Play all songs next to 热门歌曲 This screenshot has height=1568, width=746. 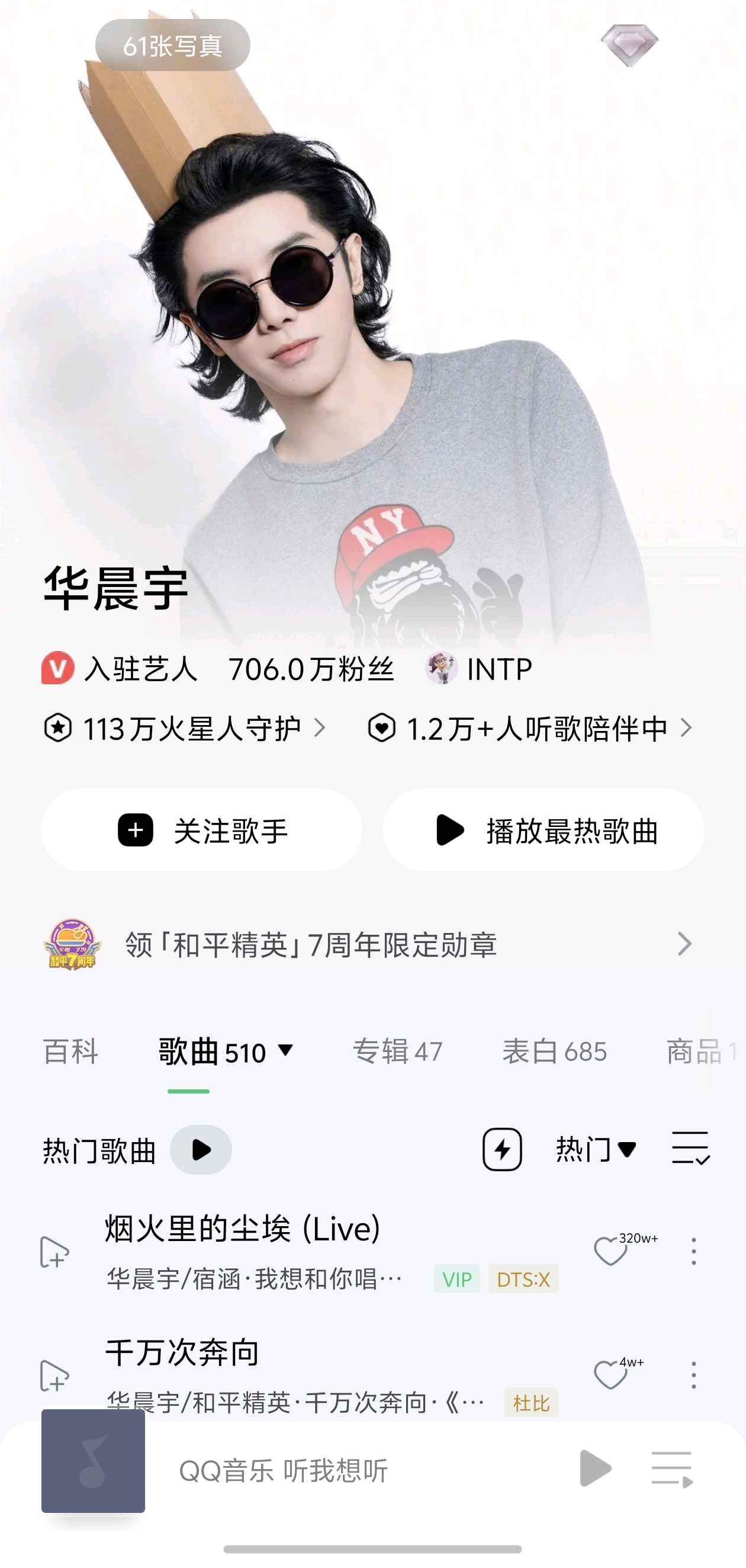click(201, 1150)
